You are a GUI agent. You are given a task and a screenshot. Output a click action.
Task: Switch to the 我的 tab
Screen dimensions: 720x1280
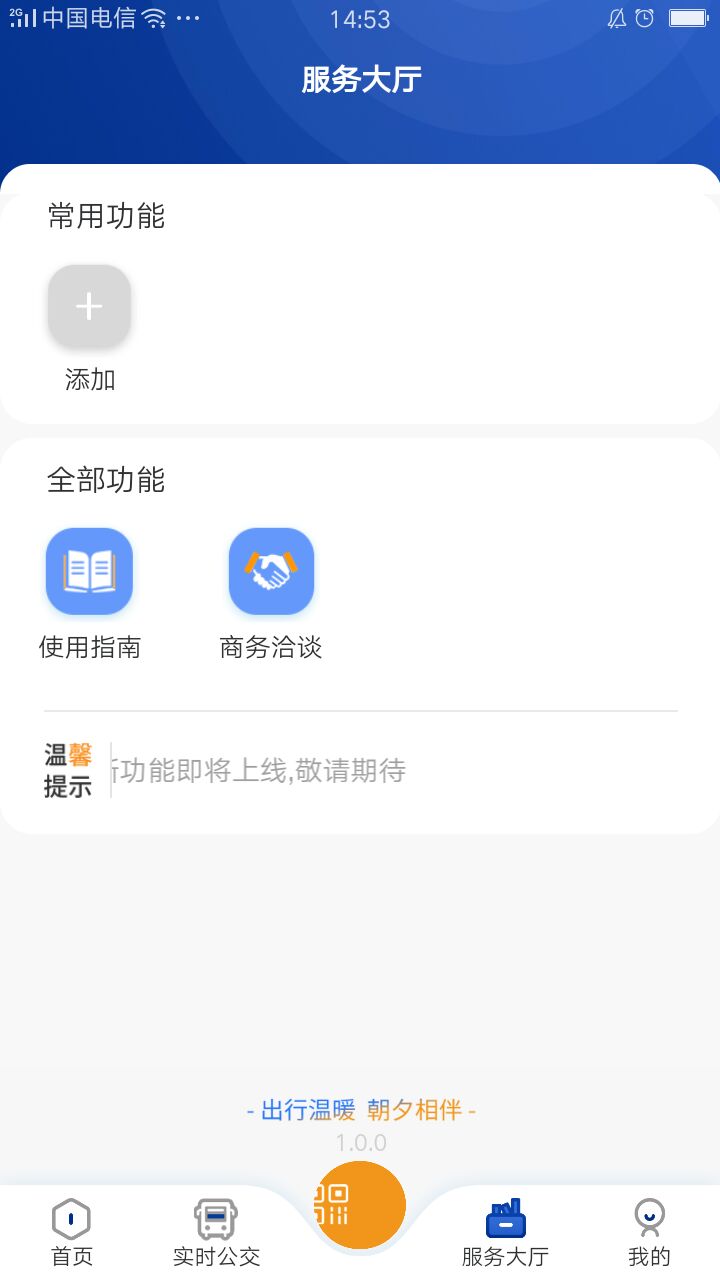click(x=650, y=1230)
